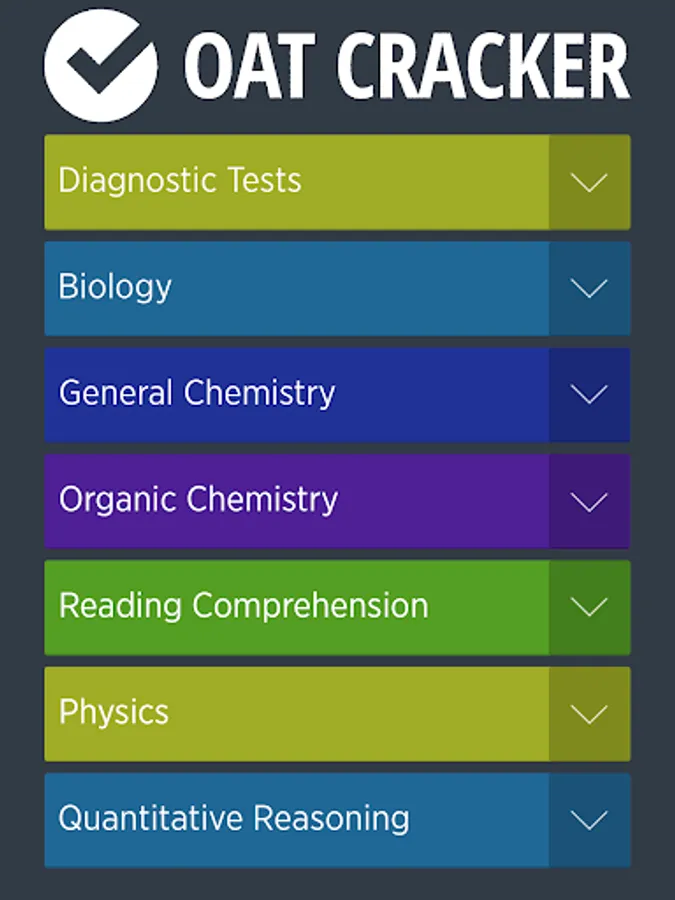Expand Quantitative Reasoning
The width and height of the screenshot is (675, 900).
[589, 819]
